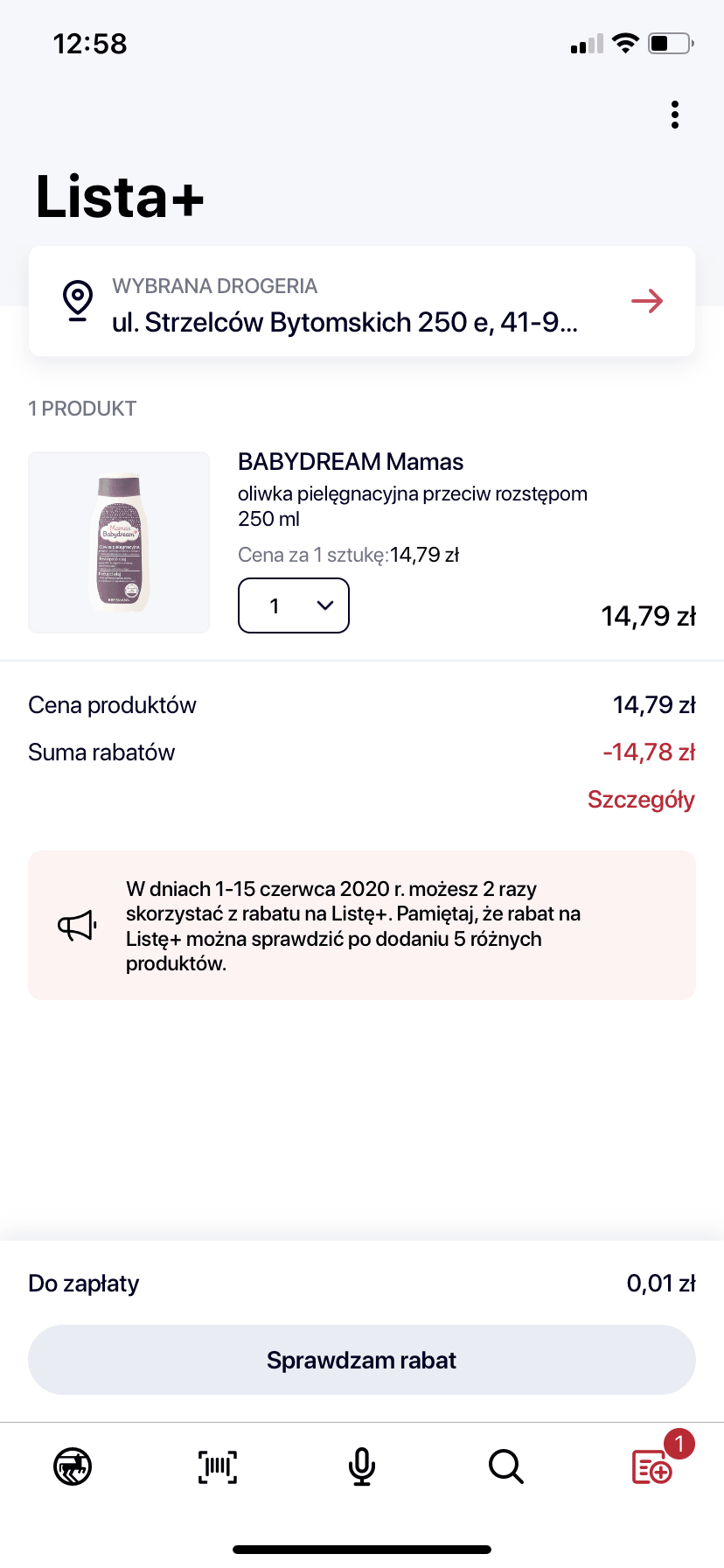Screen dimensions: 724x1568
Task: Go to the Rossmann home tab
Action: click(x=73, y=1466)
